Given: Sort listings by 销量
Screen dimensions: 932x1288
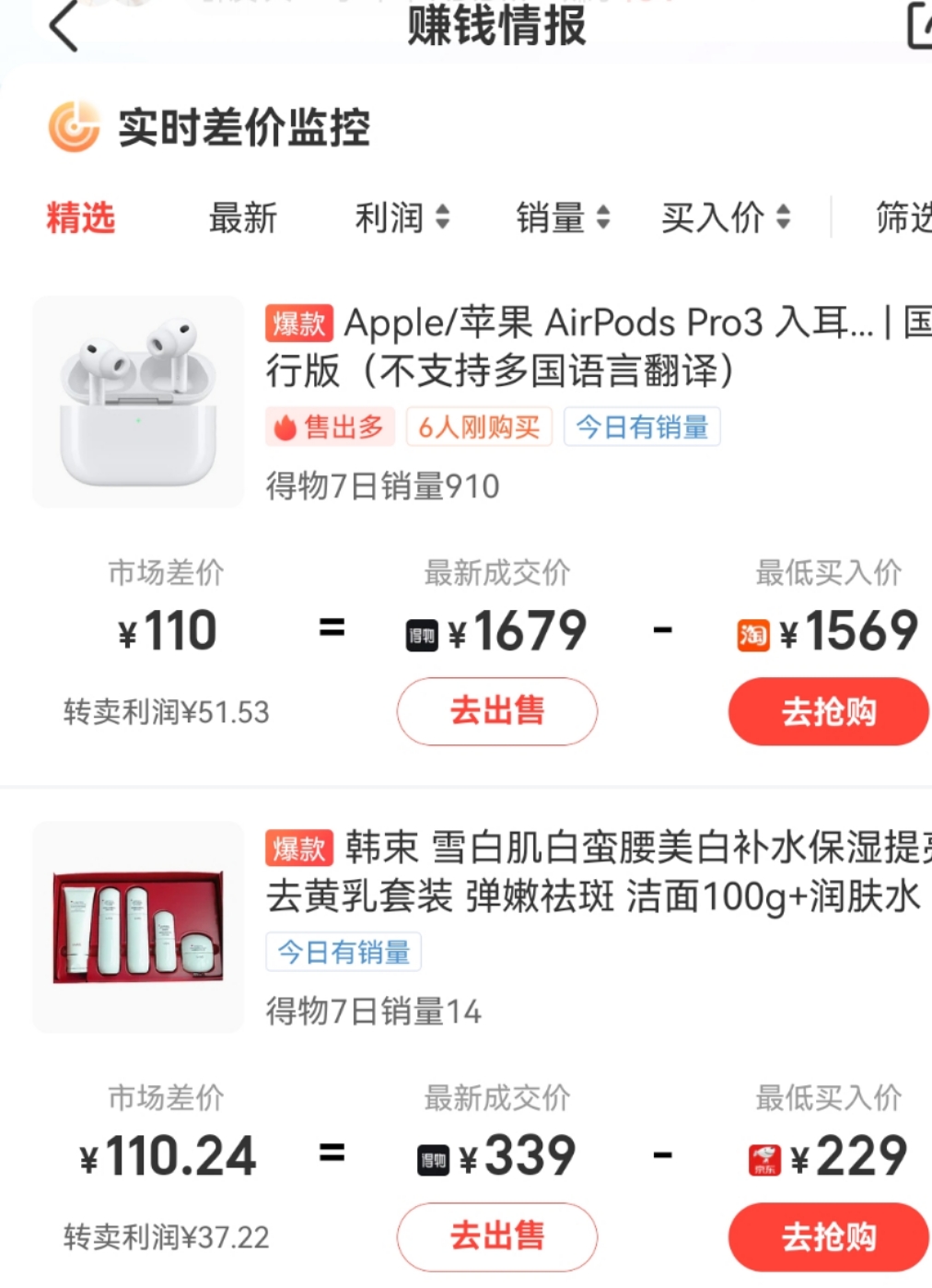Looking at the screenshot, I should pyautogui.click(x=563, y=218).
